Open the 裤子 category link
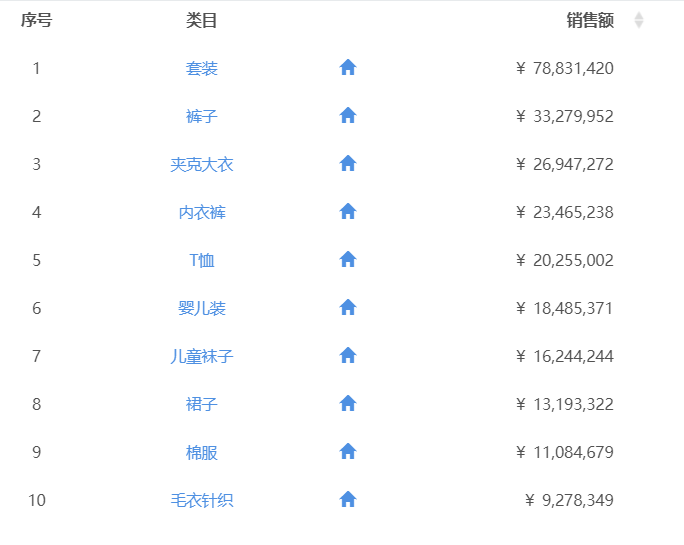Viewport: 684px width, 545px height. (201, 116)
